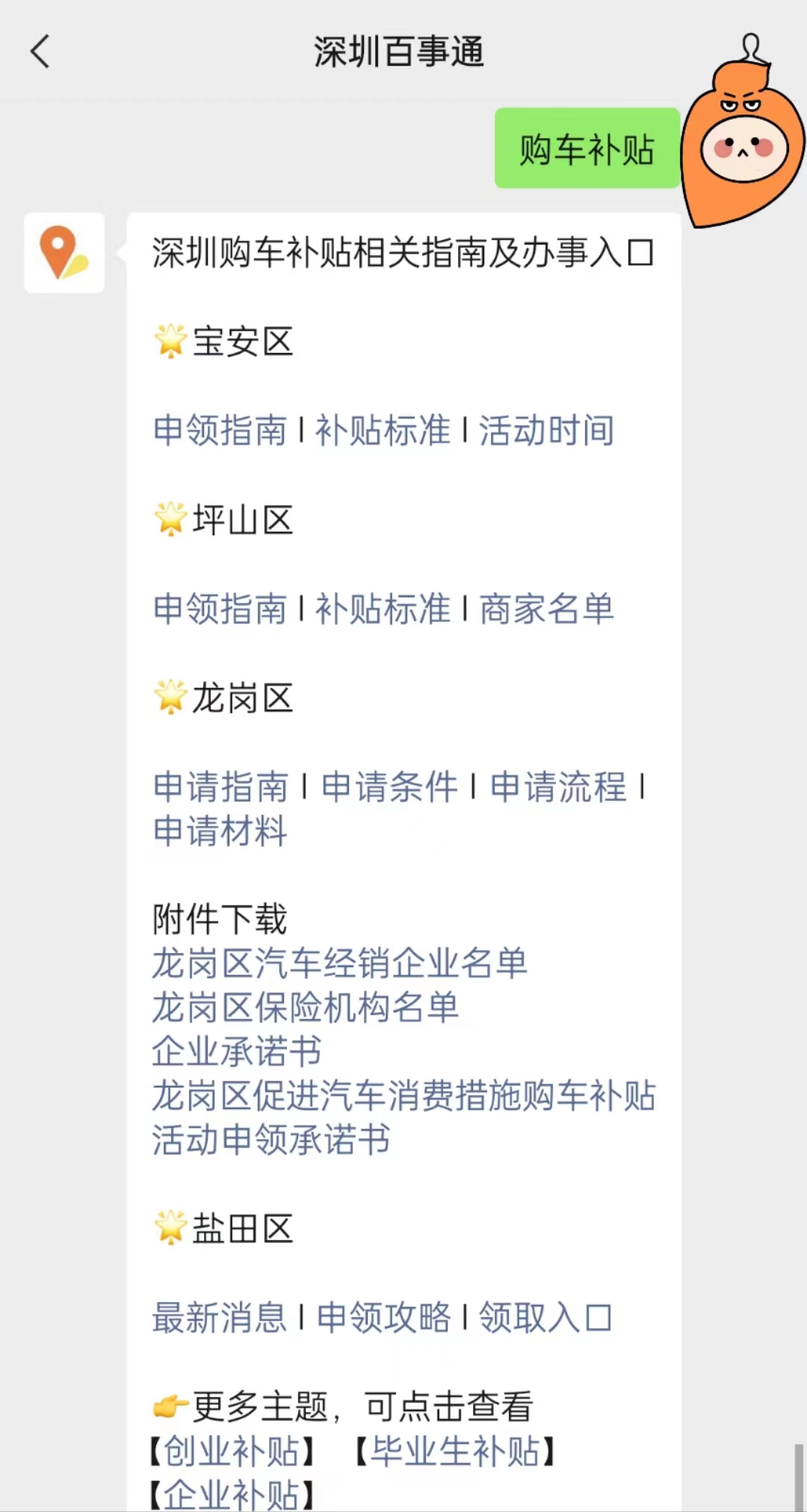This screenshot has height=1512, width=807.
Task: Download 龙岗区汽车经销企业名单 attachment
Action: point(340,963)
